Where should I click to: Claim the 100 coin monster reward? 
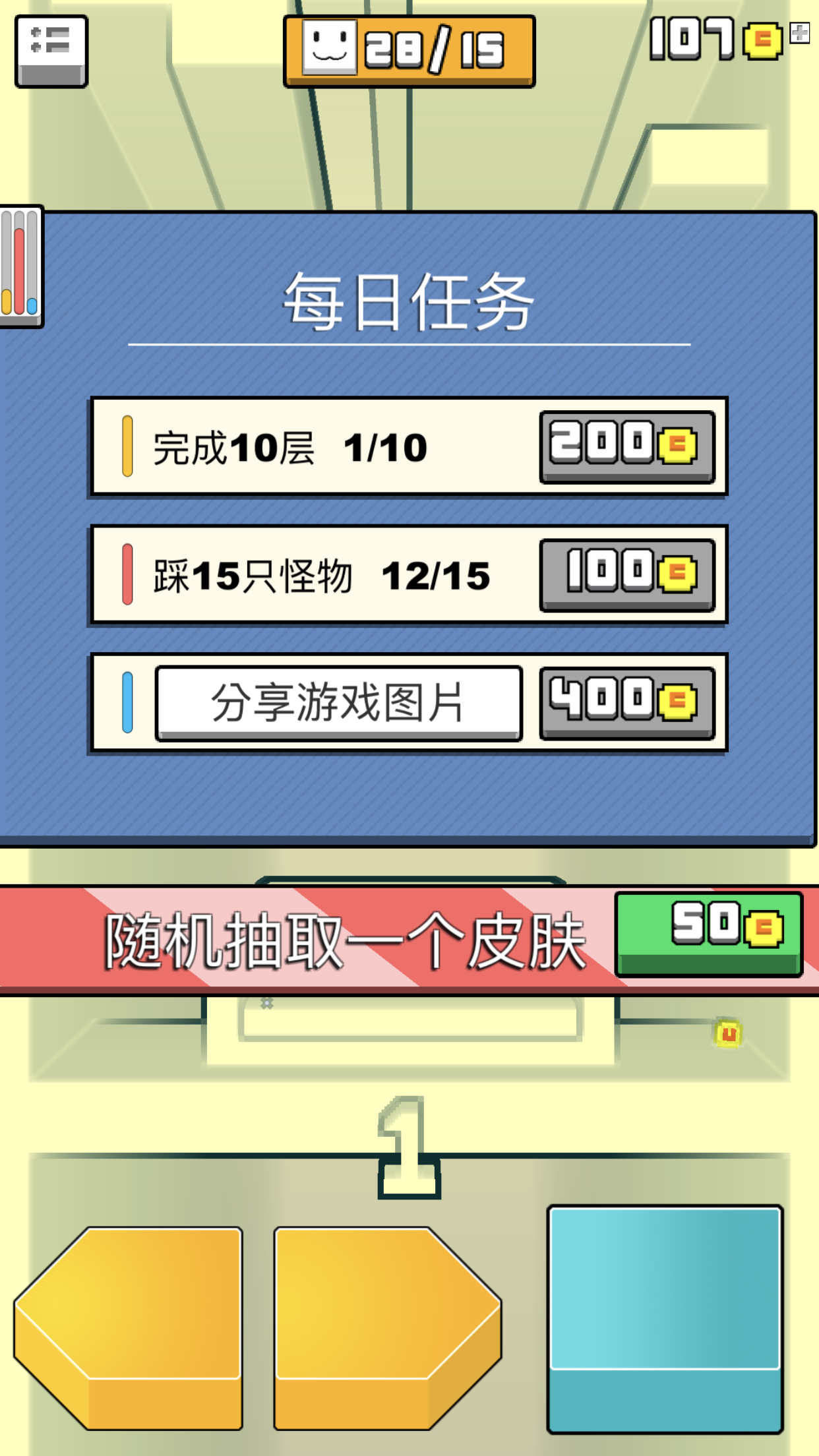pyautogui.click(x=626, y=574)
